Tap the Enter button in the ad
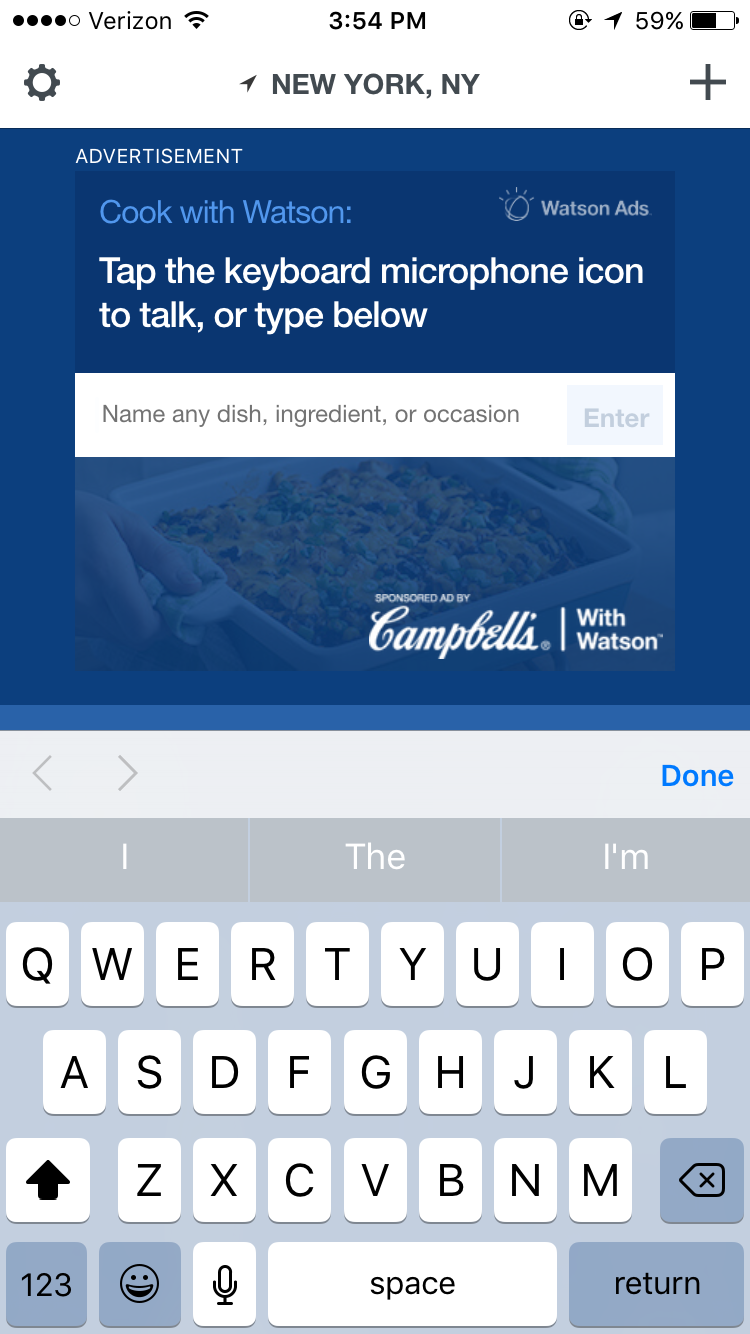750x1334 pixels. point(615,417)
